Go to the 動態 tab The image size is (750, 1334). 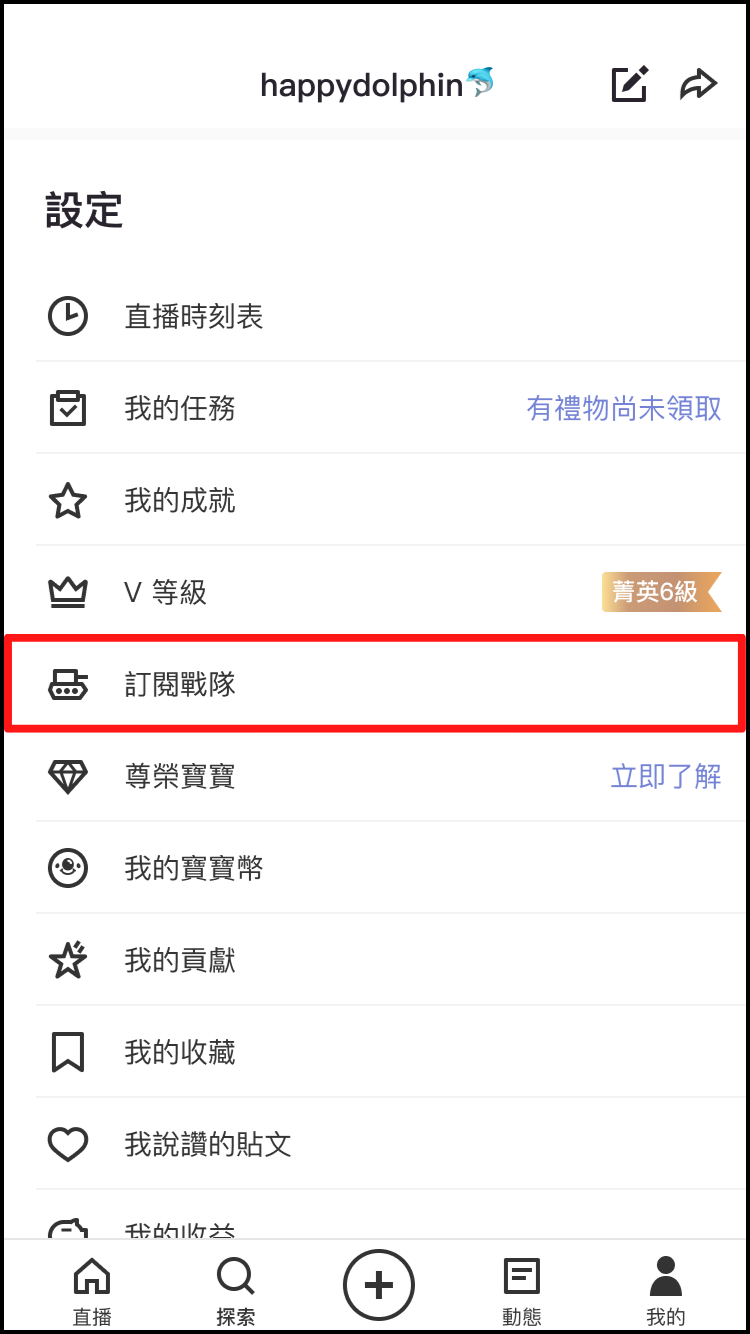(x=521, y=1290)
